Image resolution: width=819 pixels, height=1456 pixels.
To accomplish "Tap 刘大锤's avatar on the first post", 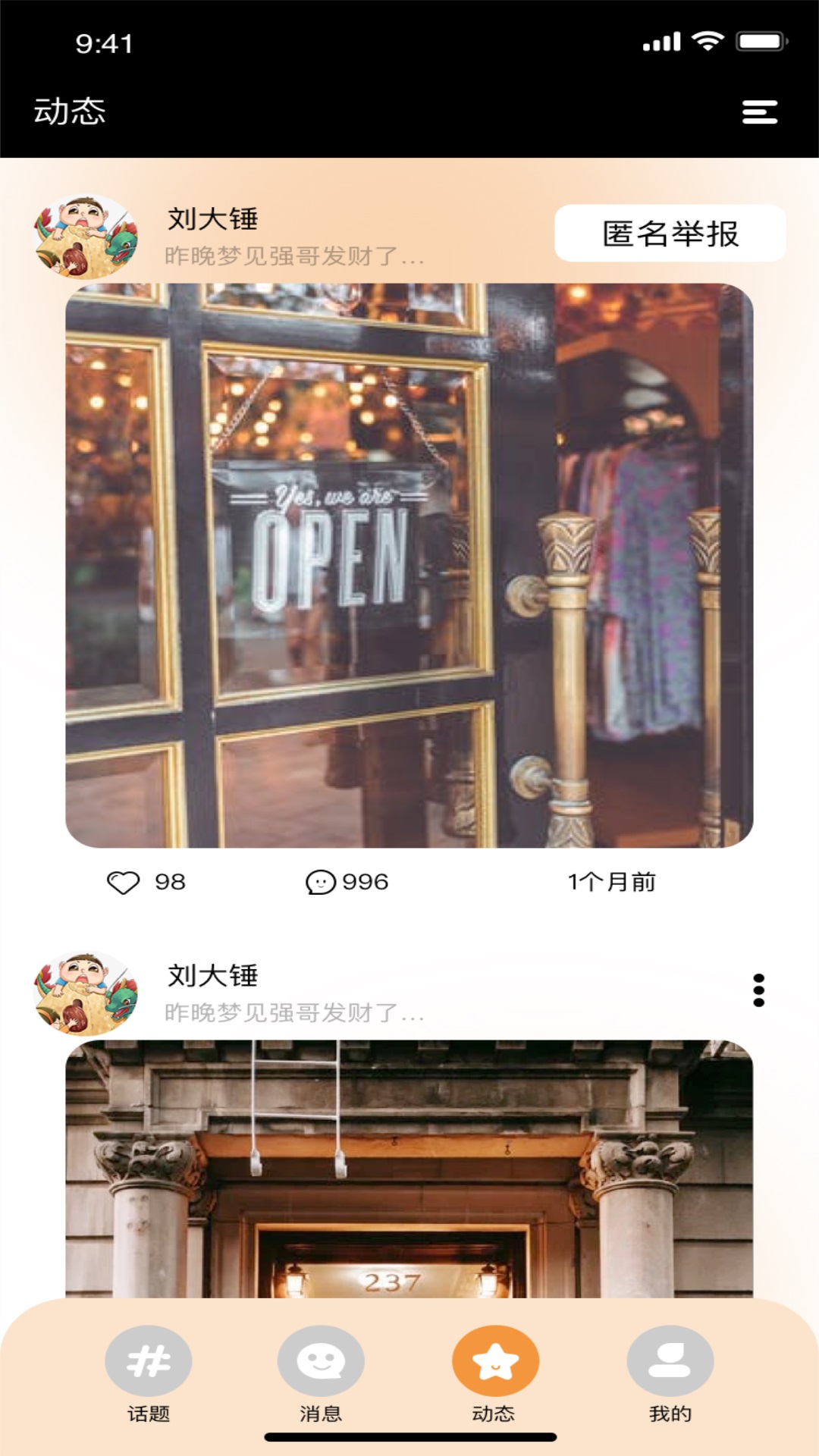I will (86, 235).
